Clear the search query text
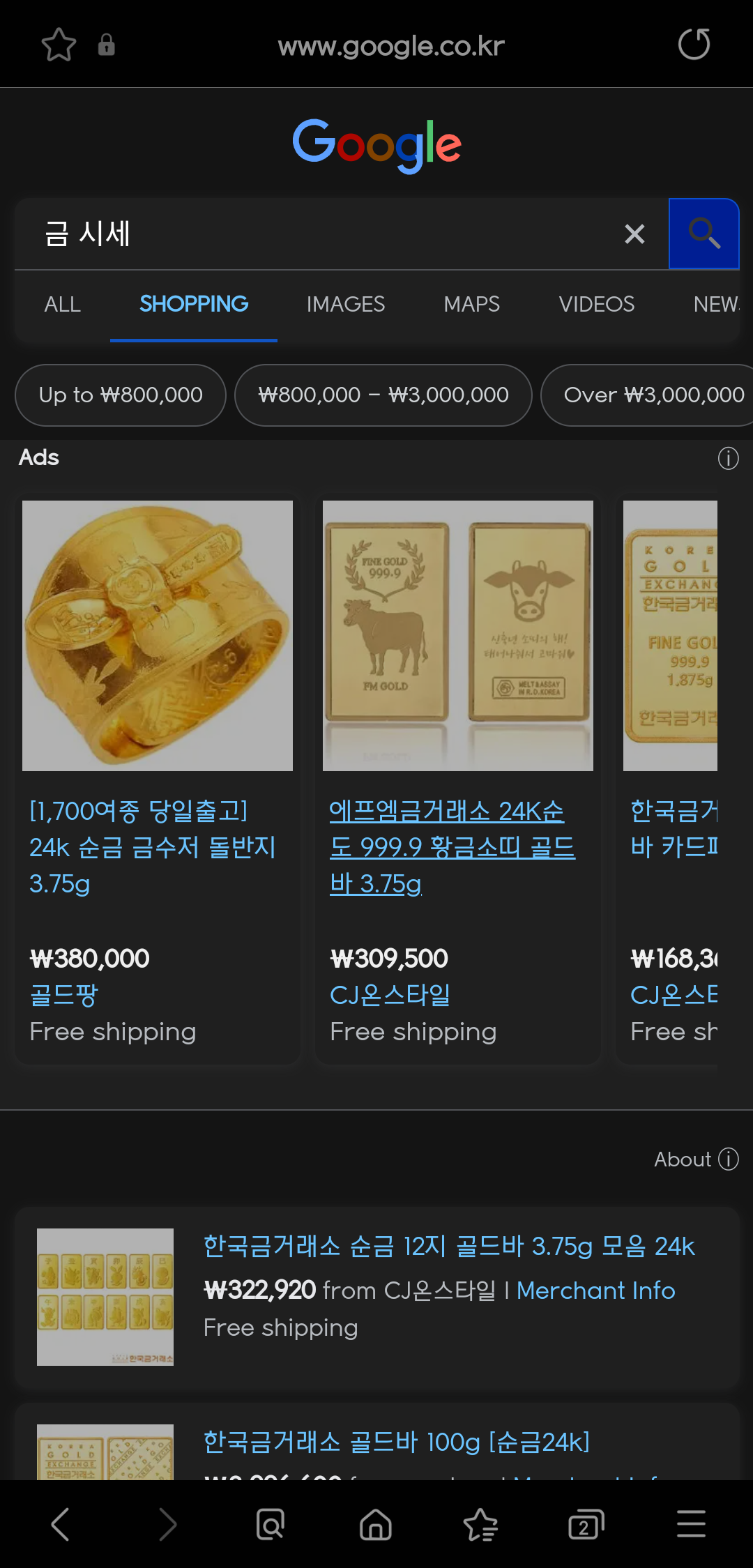This screenshot has height=1568, width=753. tap(634, 234)
